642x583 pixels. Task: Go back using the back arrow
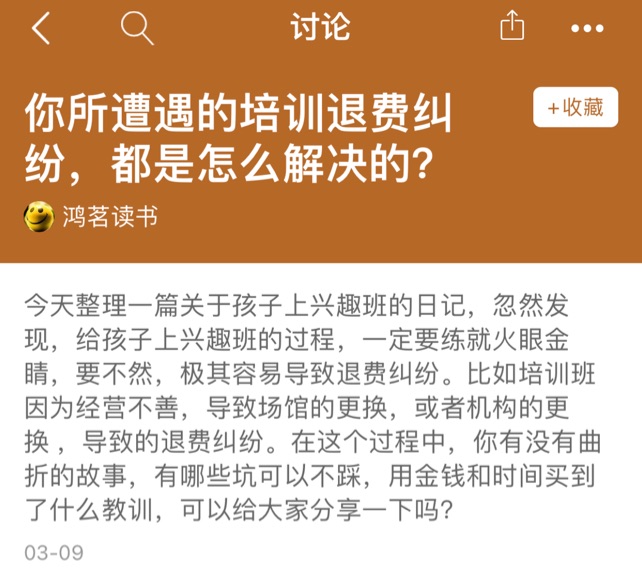pyautogui.click(x=40, y=30)
